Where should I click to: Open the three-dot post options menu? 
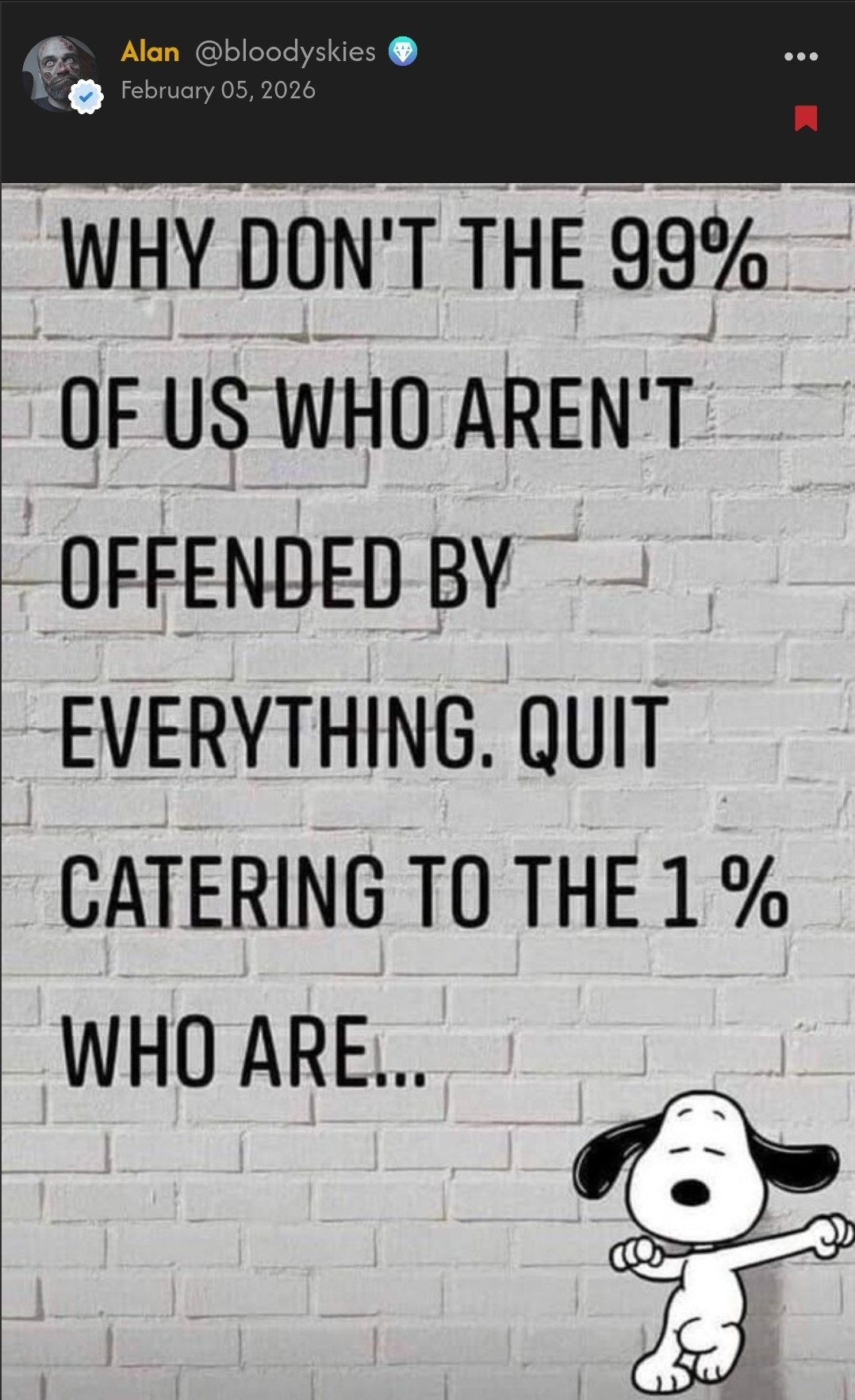(800, 56)
